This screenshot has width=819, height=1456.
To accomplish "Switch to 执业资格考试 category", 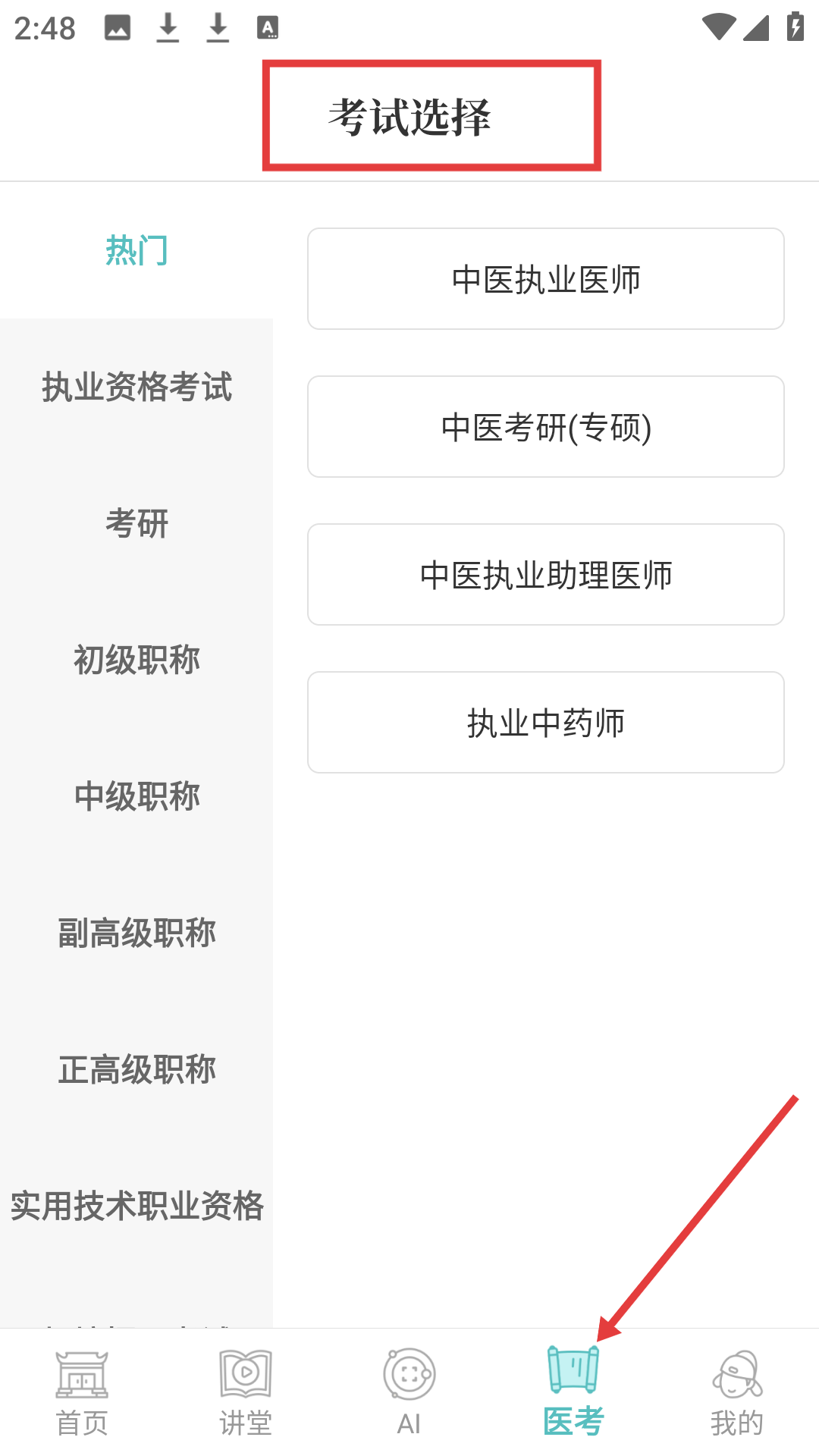I will 136,387.
